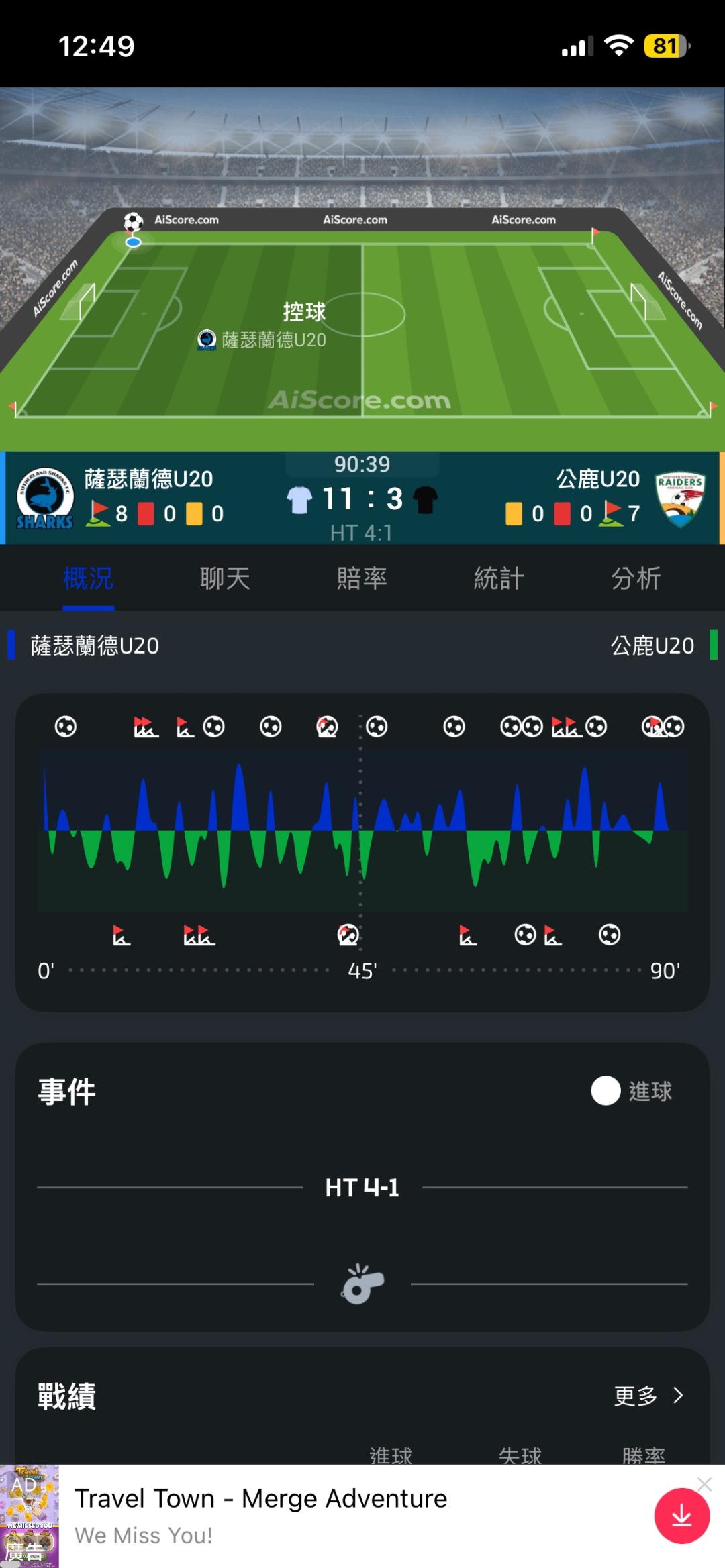
Task: Open the 賠率 tab
Action: [362, 578]
